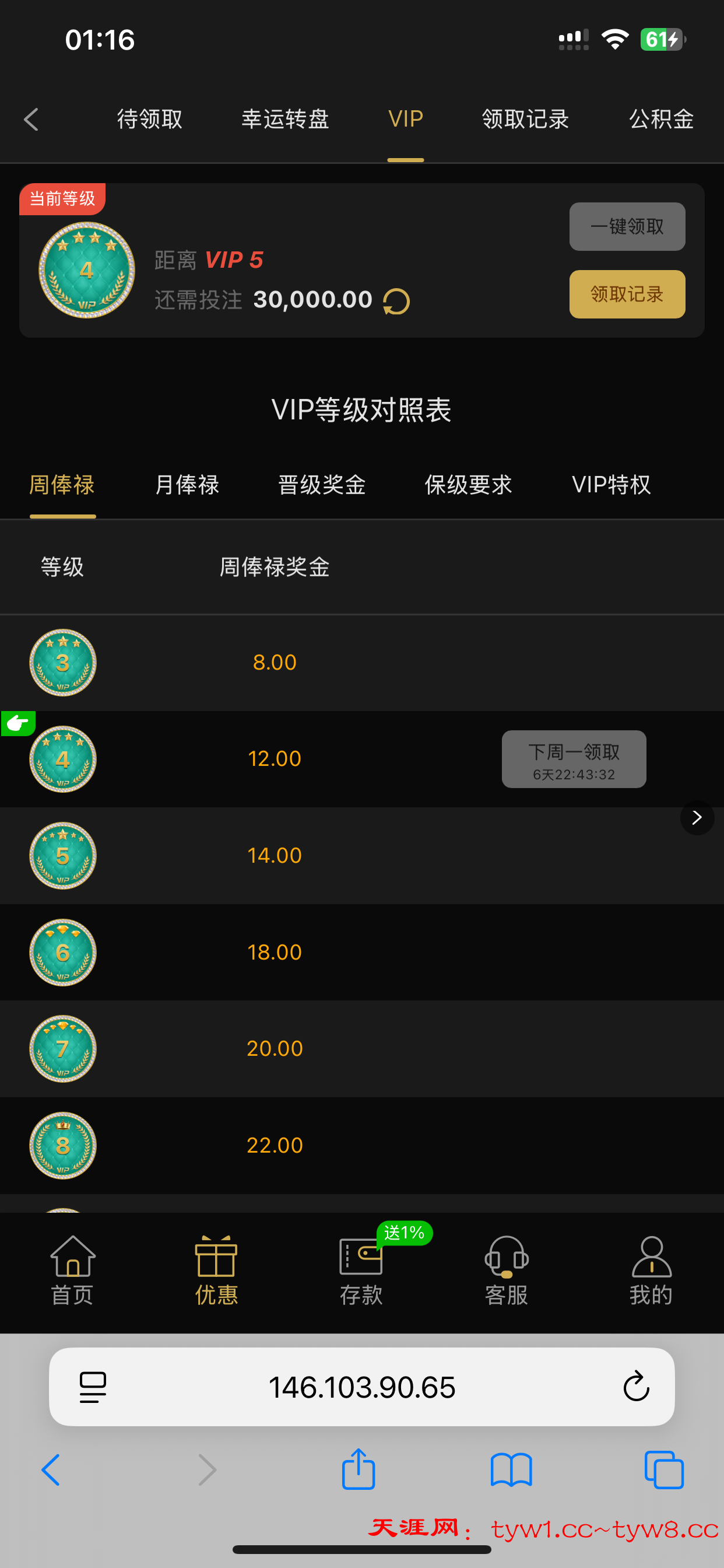Switch to 晋级奖金 table
The image size is (724, 1568).
pyautogui.click(x=322, y=485)
